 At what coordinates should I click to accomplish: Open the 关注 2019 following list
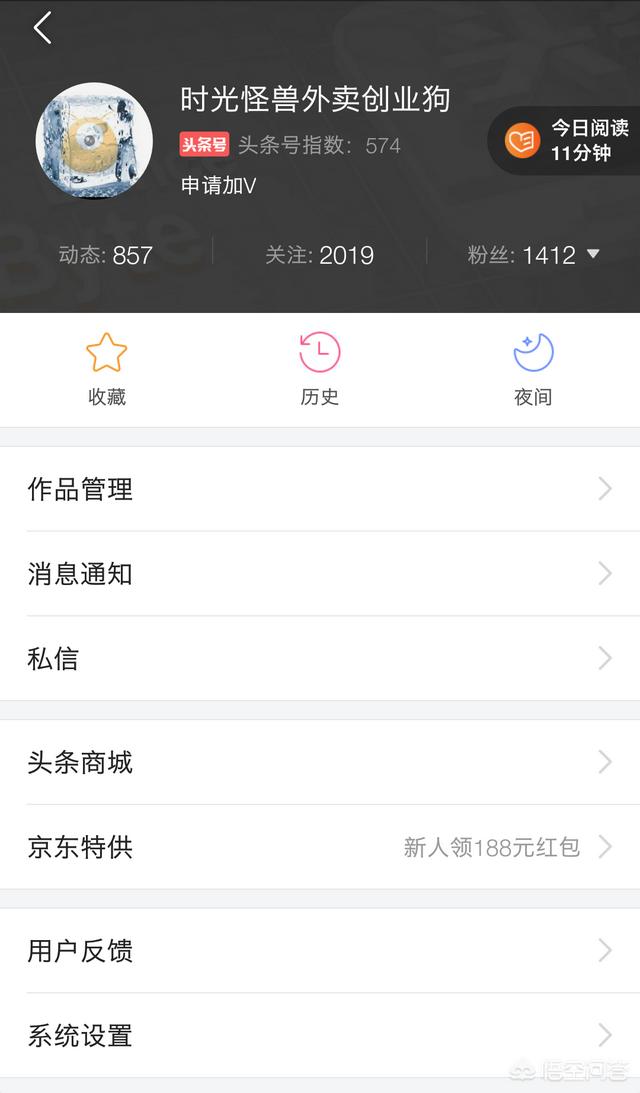(319, 255)
